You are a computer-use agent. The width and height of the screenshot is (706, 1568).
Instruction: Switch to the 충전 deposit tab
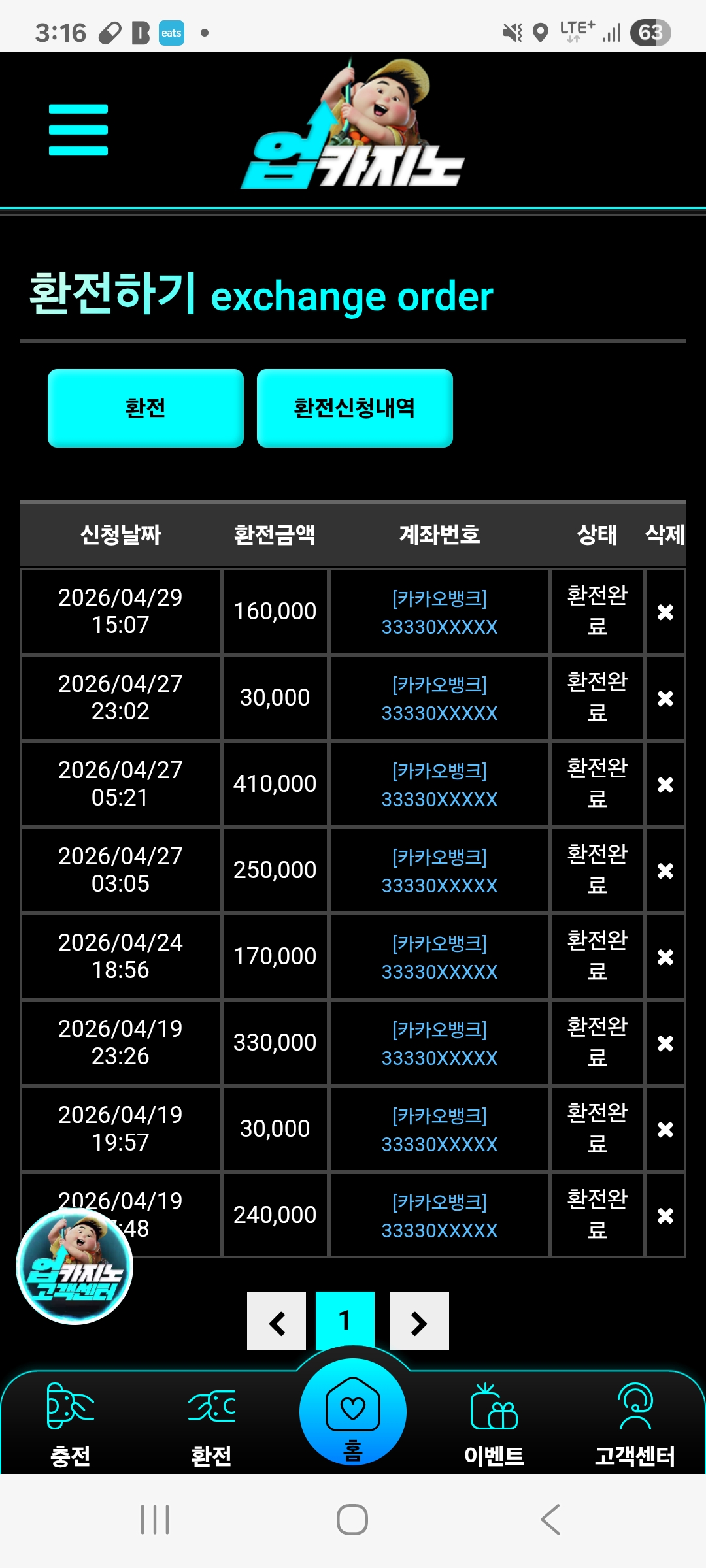[x=71, y=1424]
